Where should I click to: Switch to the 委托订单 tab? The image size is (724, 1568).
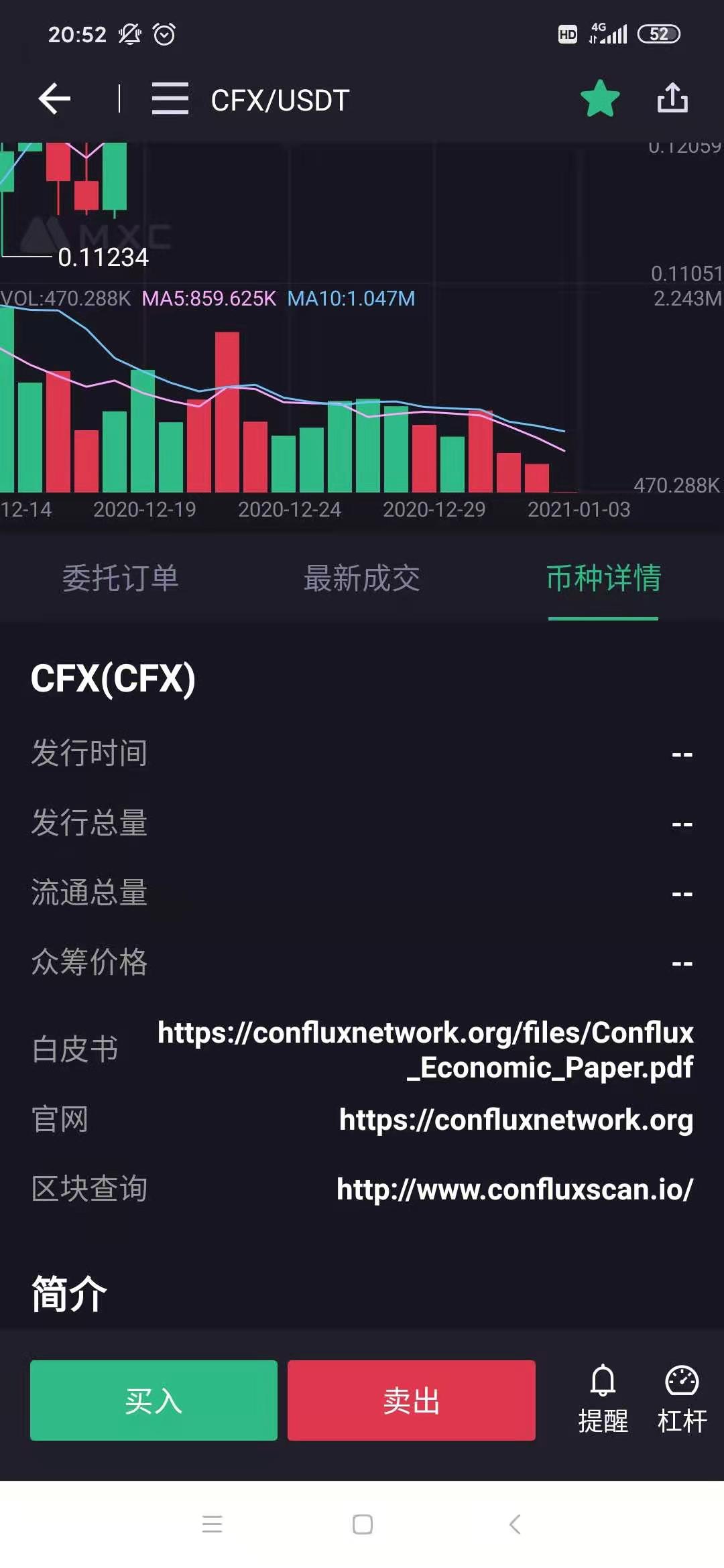pos(121,578)
